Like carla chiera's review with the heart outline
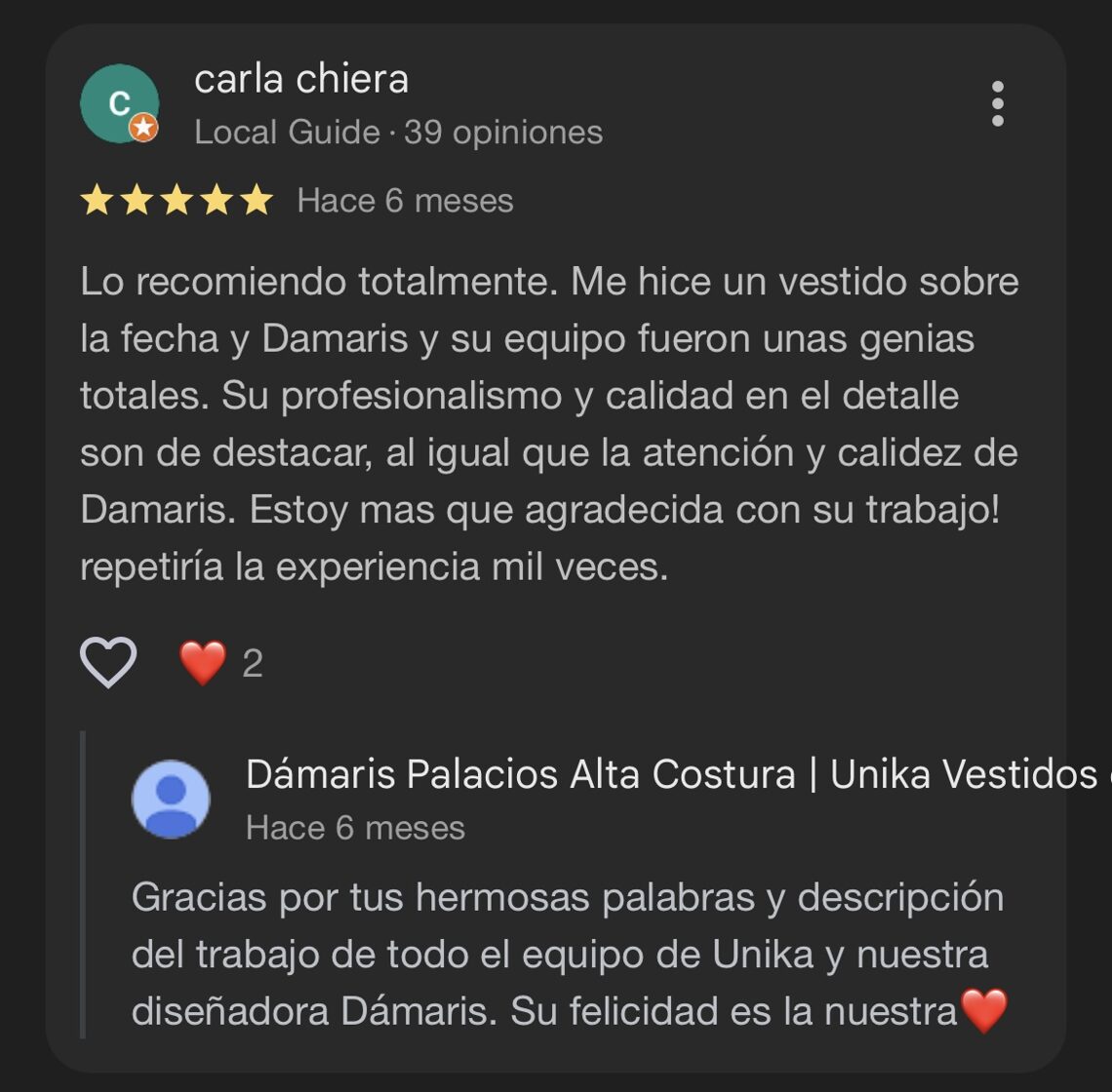This screenshot has height=1092, width=1112. click(x=108, y=663)
